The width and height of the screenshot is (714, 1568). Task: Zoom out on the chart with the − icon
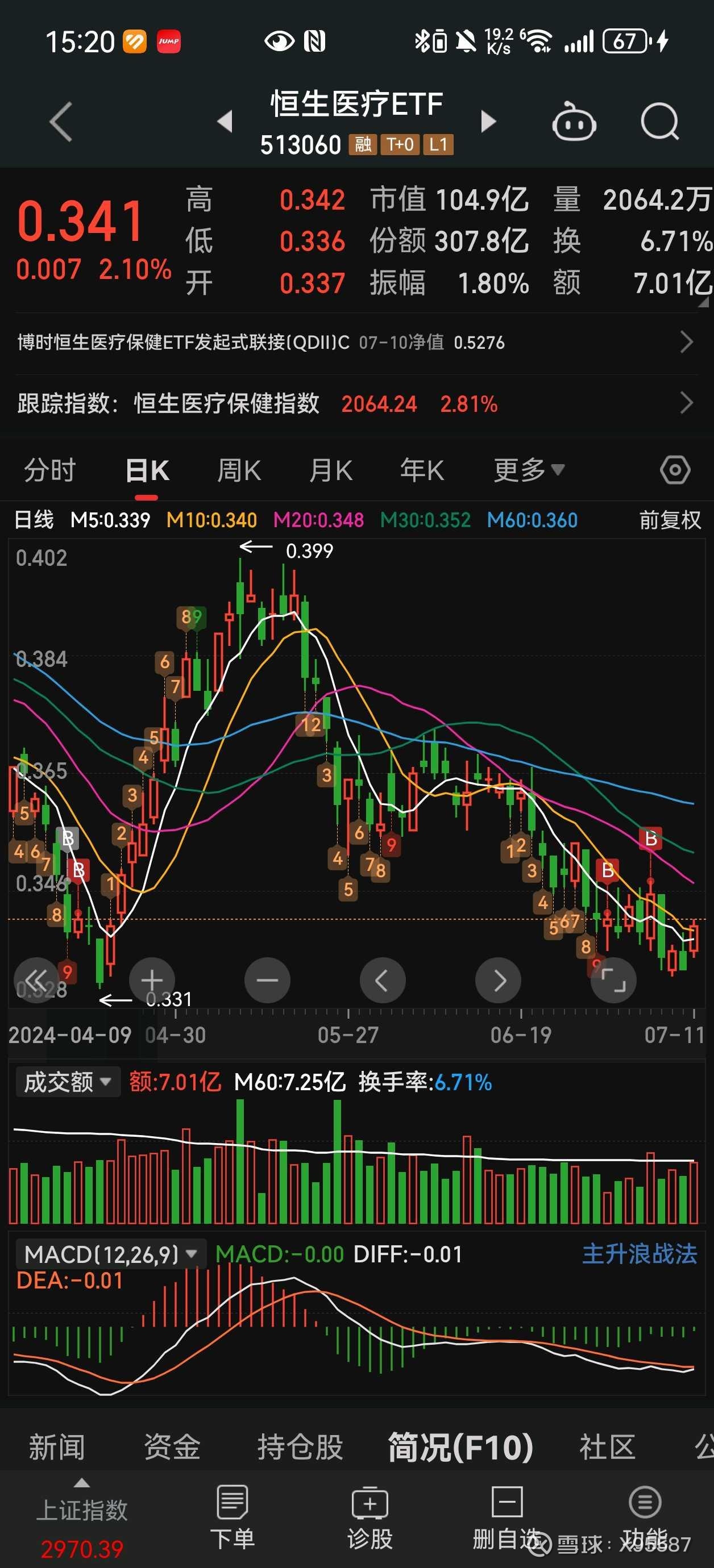[267, 980]
